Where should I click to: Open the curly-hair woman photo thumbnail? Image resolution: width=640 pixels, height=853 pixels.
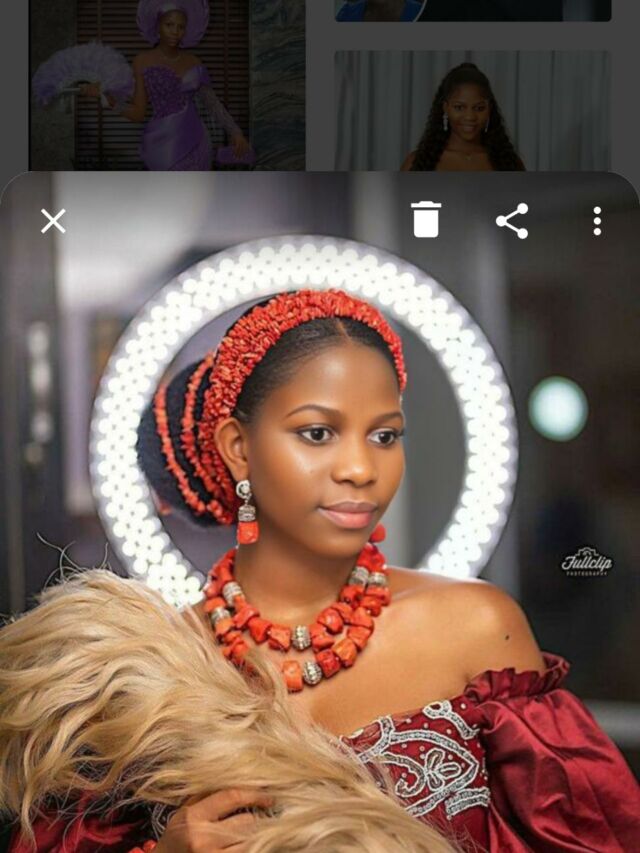[472, 110]
